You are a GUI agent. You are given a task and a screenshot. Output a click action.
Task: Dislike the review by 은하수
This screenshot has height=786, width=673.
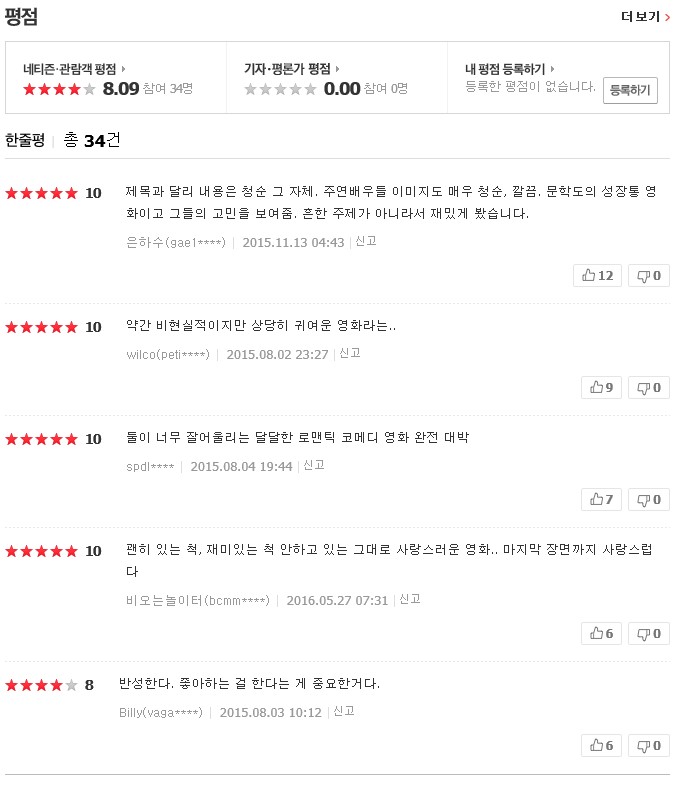coord(649,275)
